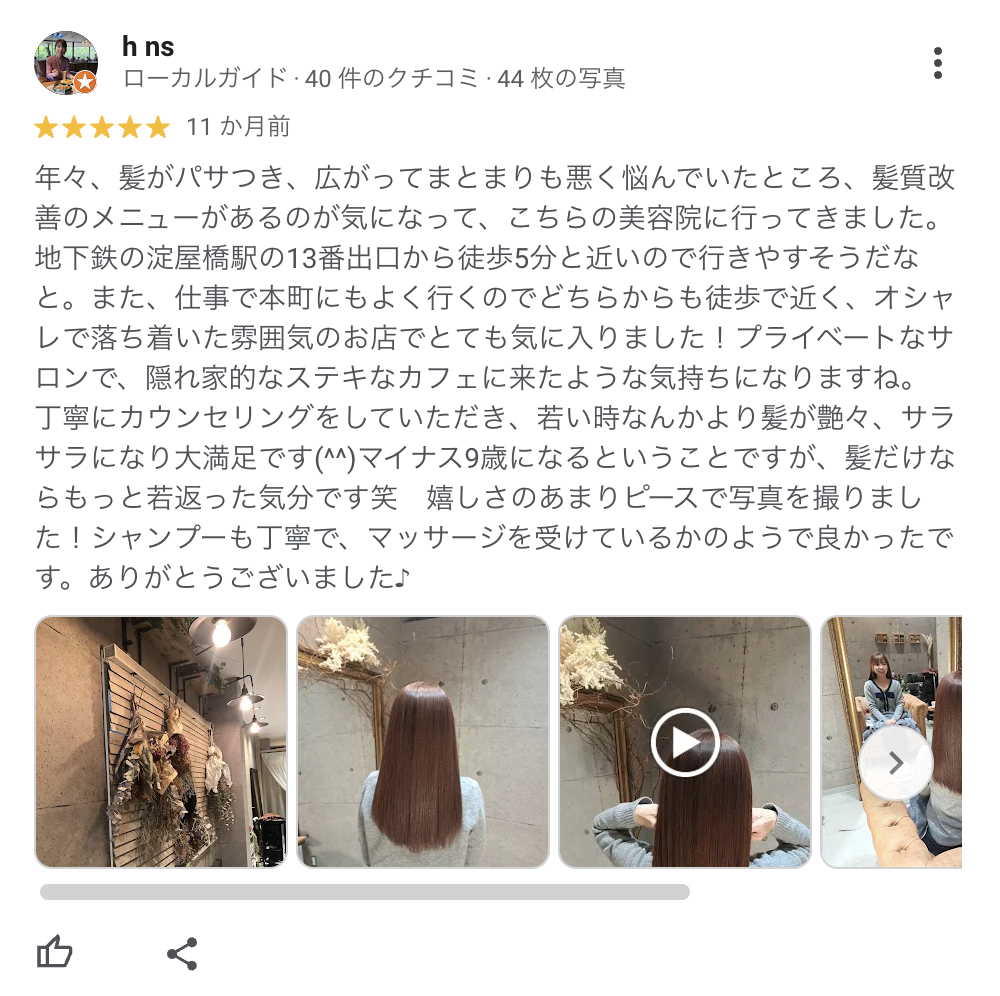1000x996 pixels.
Task: Open the dried flowers wall photo
Action: coord(161,741)
